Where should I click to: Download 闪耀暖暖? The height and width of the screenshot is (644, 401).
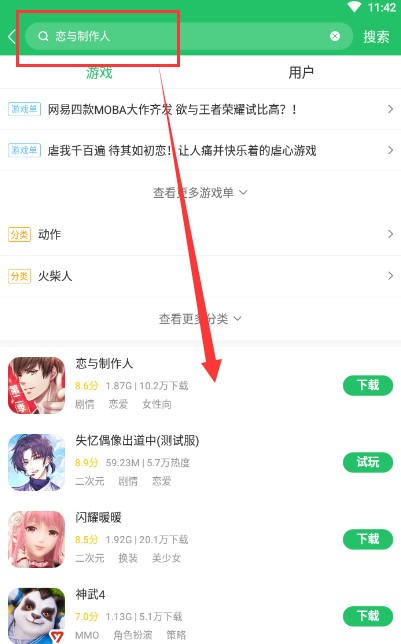368,539
